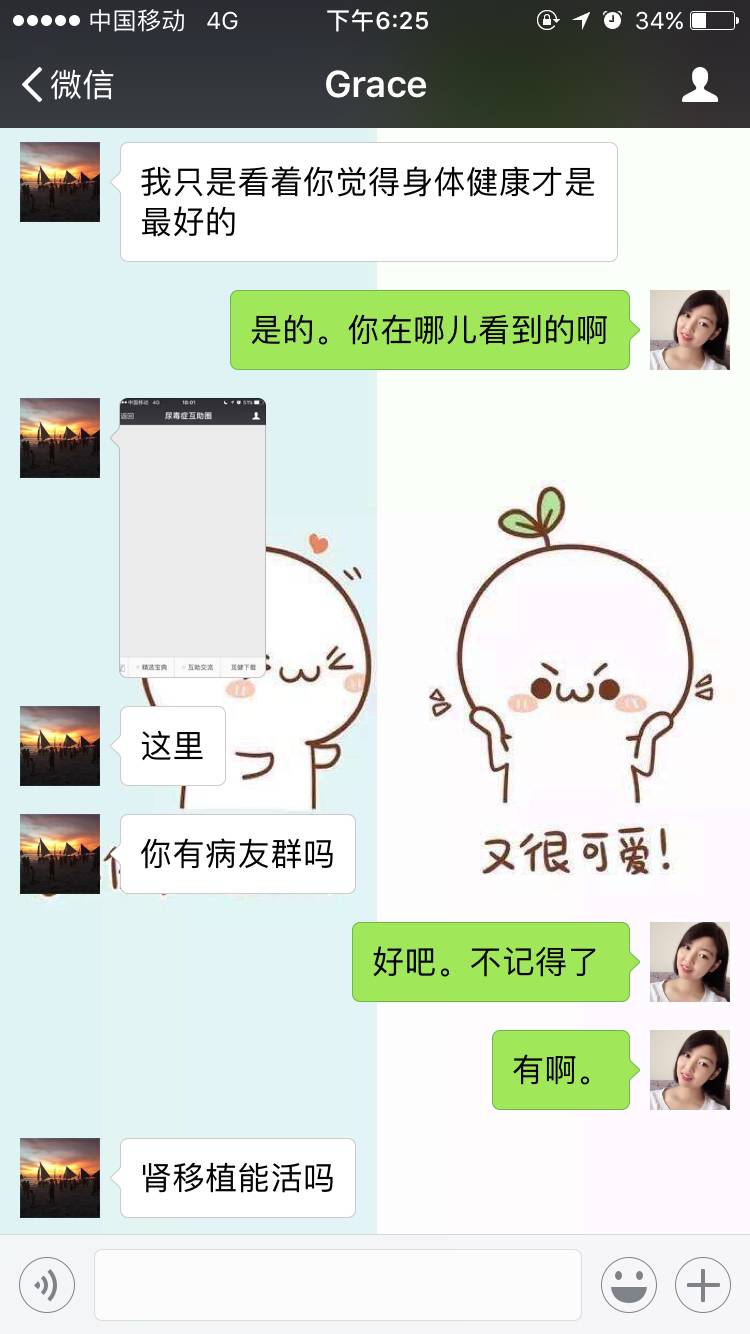View the shared screenshot image in chat
This screenshot has height=1334, width=750.
click(x=193, y=538)
